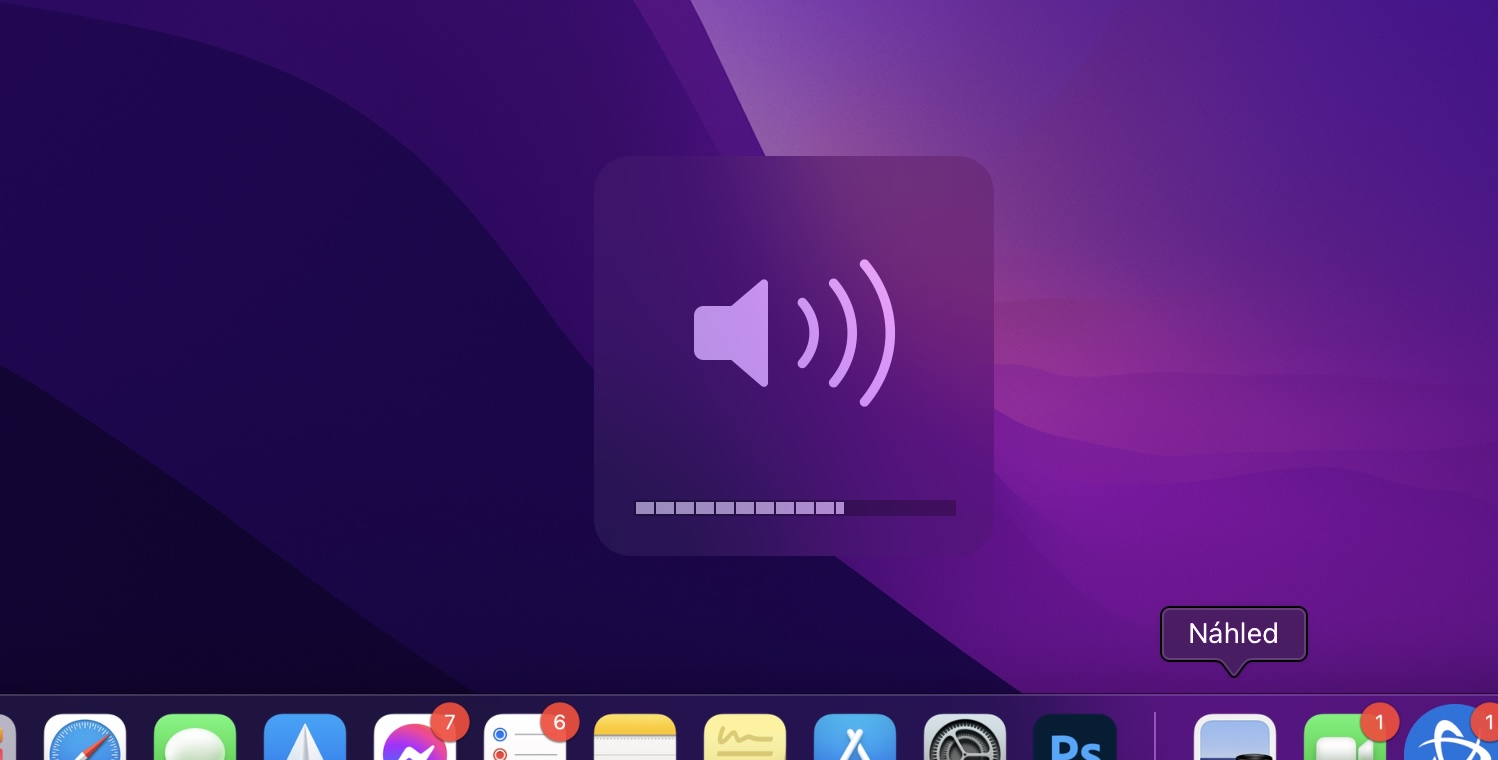Open Safari from the dock
Image resolution: width=1498 pixels, height=760 pixels.
point(85,738)
